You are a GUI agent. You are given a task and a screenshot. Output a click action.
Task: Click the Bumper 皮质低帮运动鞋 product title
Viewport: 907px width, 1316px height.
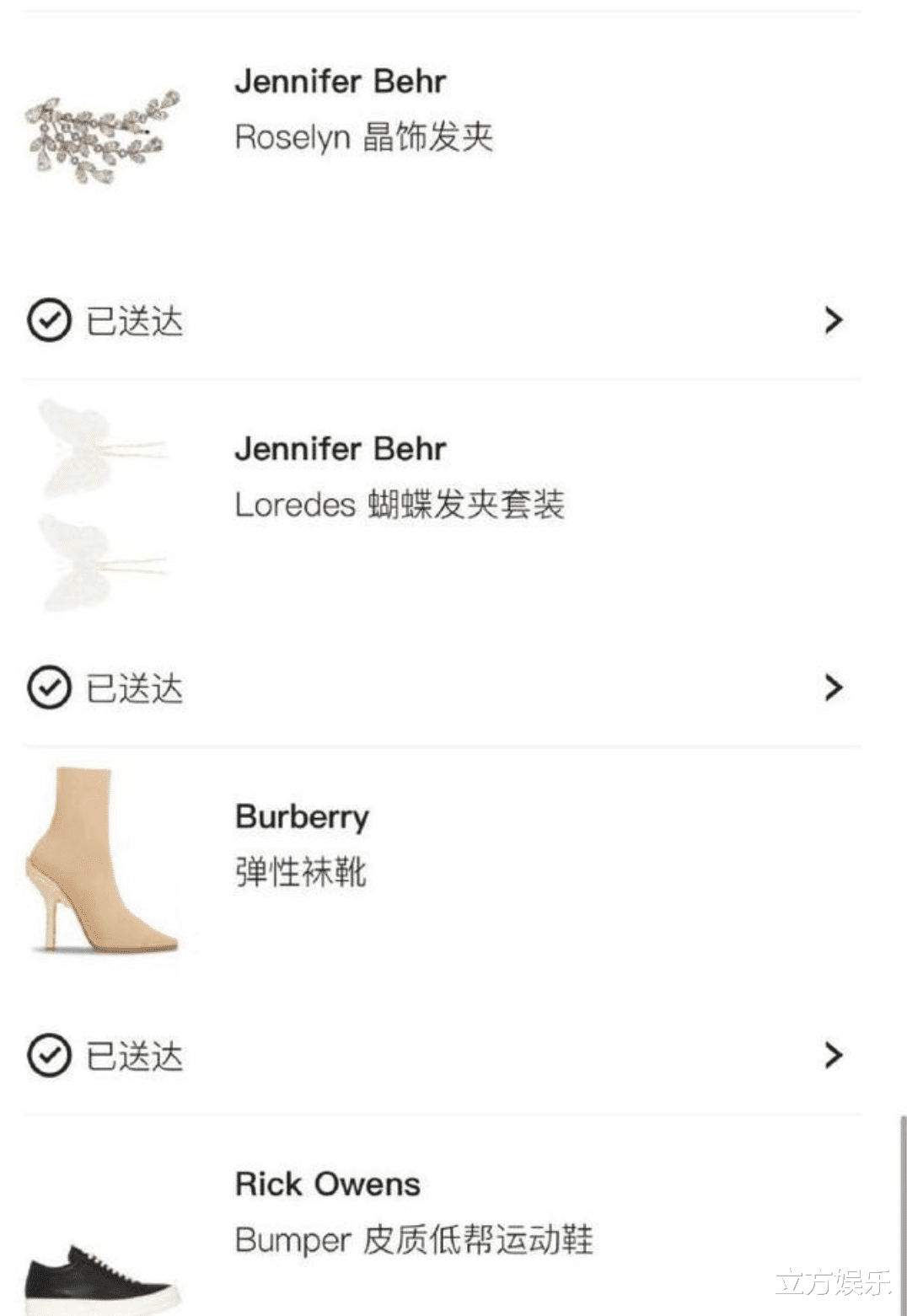tap(416, 1240)
